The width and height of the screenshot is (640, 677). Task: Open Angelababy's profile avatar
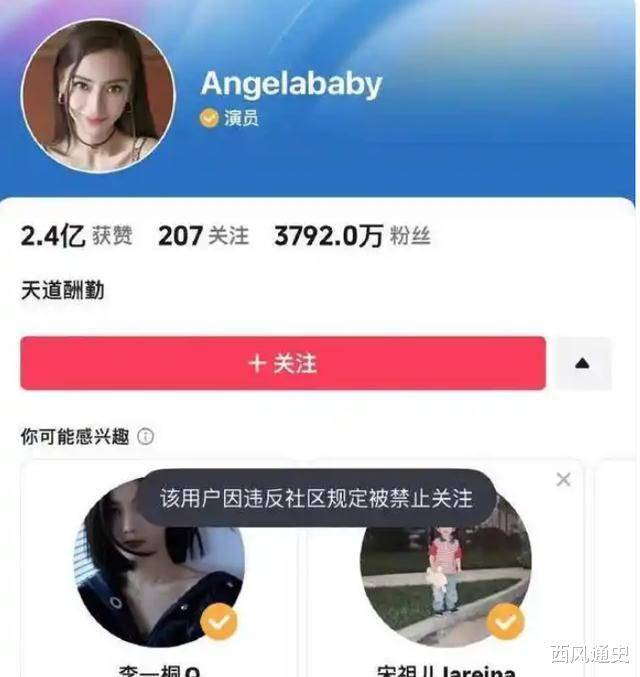98,96
